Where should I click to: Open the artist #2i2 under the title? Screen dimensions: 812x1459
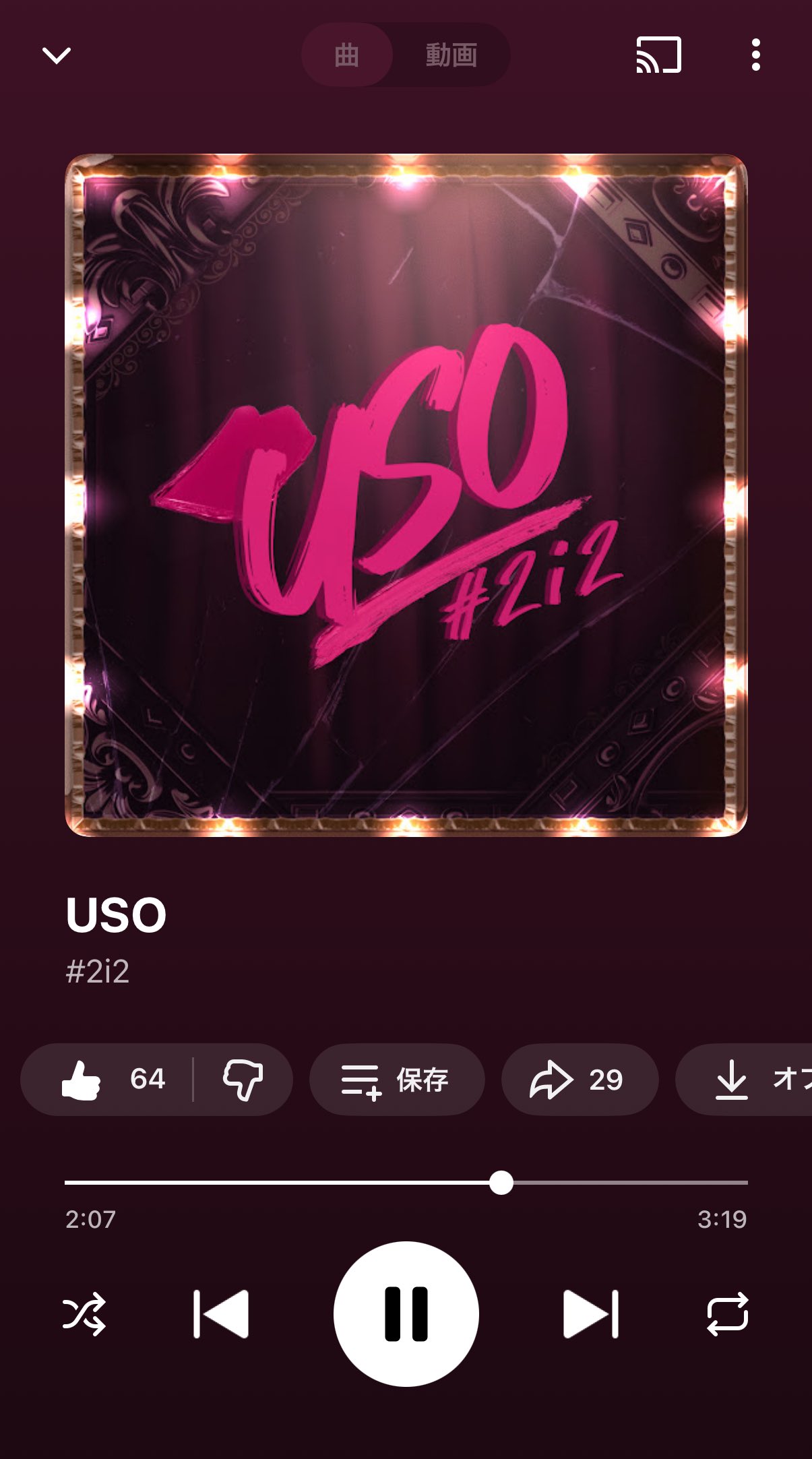(98, 972)
